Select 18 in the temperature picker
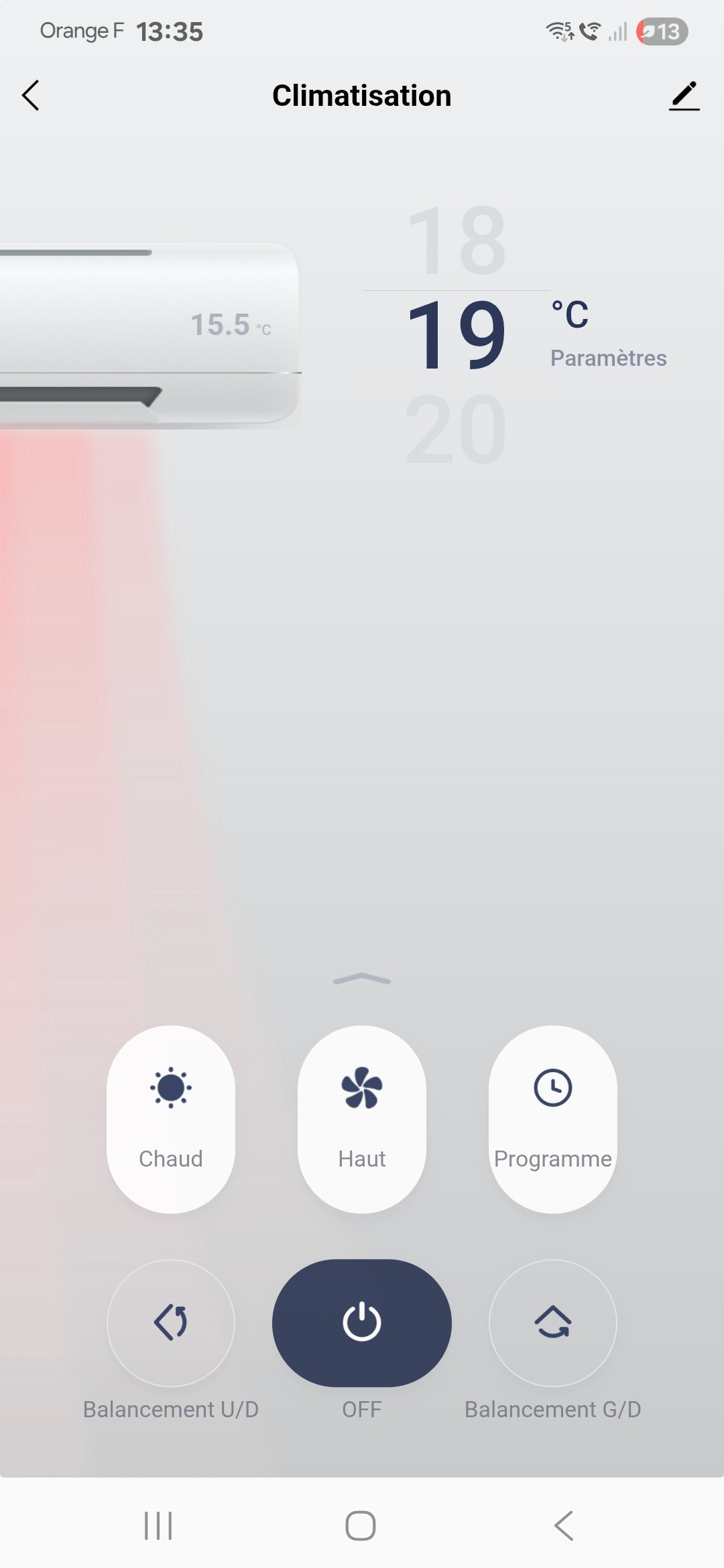The image size is (724, 1568). pyautogui.click(x=456, y=241)
